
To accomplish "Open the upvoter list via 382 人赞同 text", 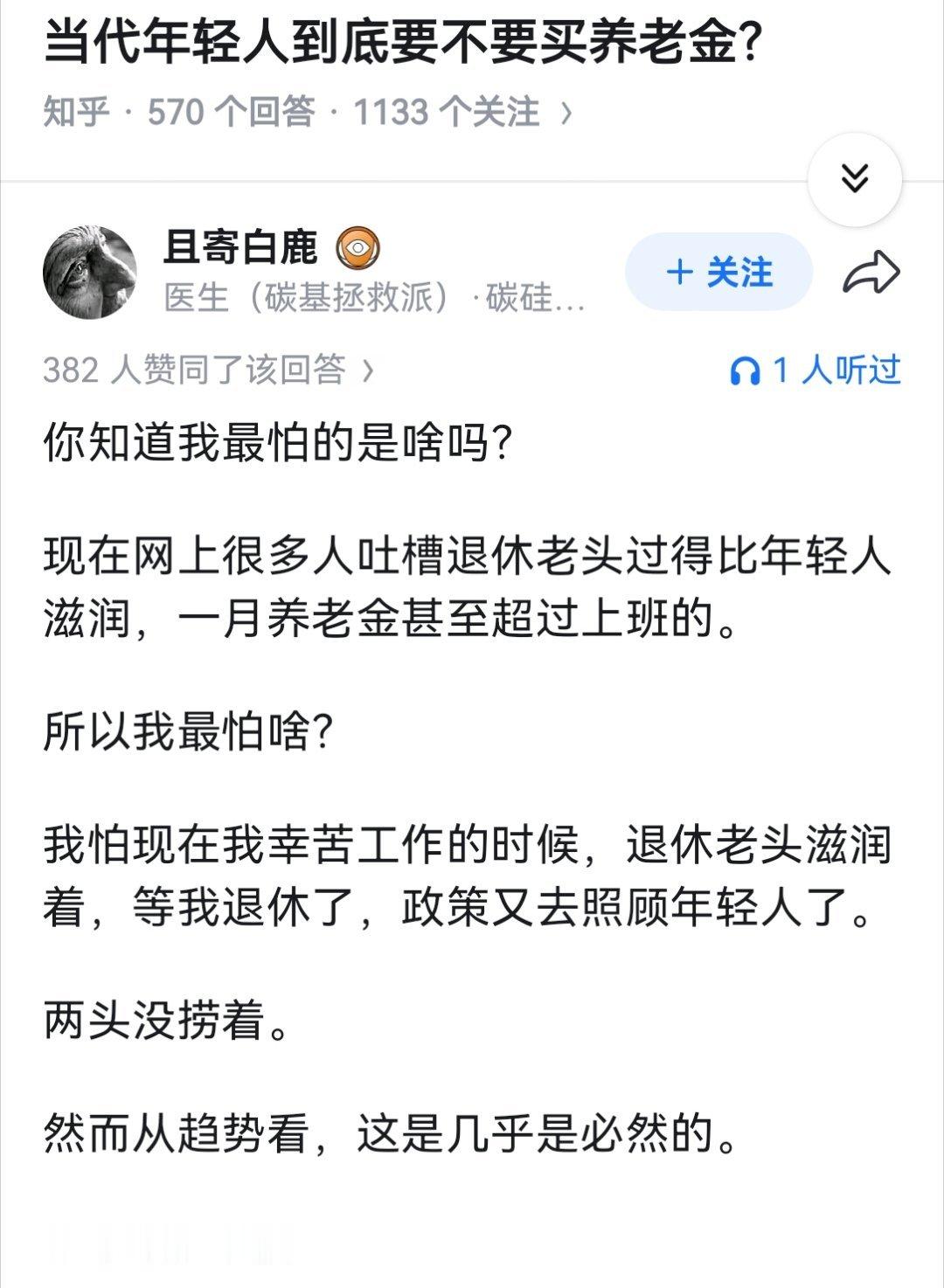I will point(201,370).
